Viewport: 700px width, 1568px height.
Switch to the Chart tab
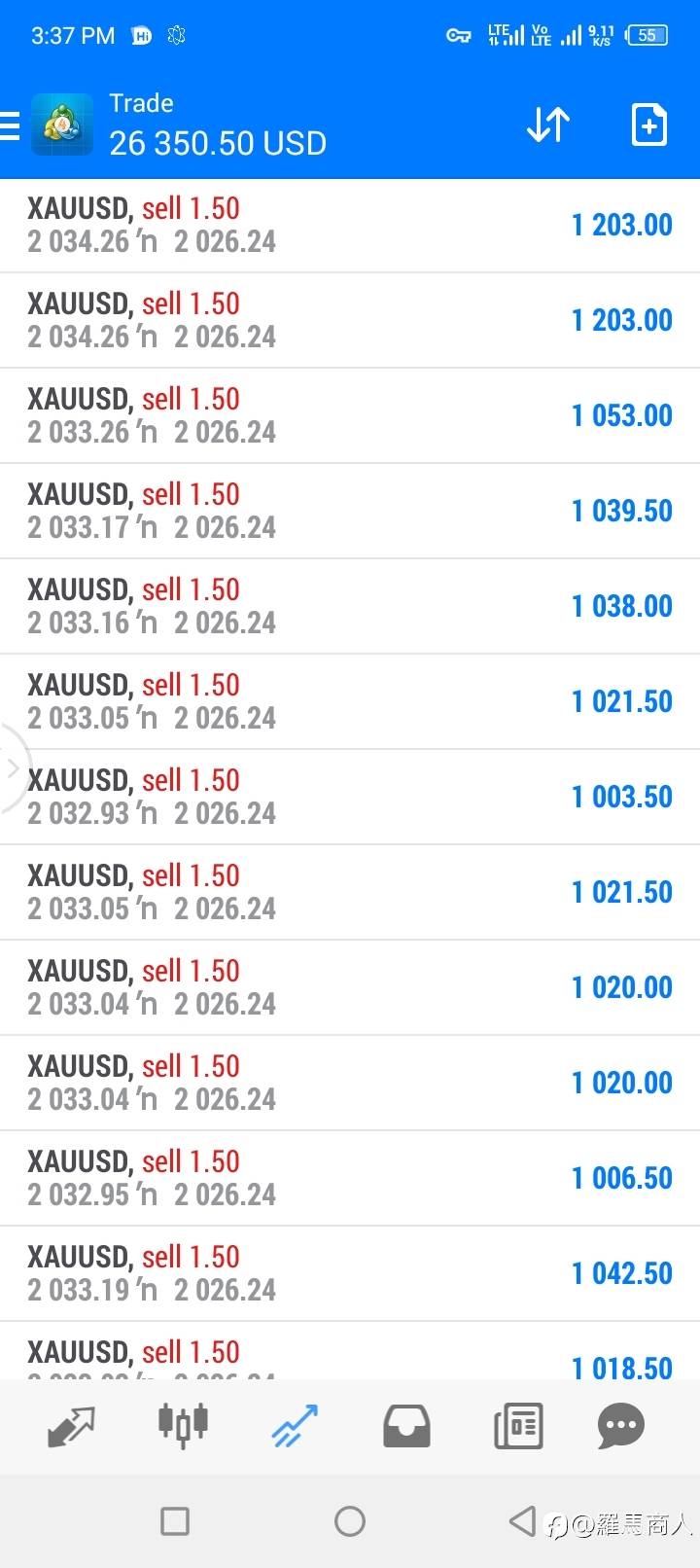(183, 1426)
